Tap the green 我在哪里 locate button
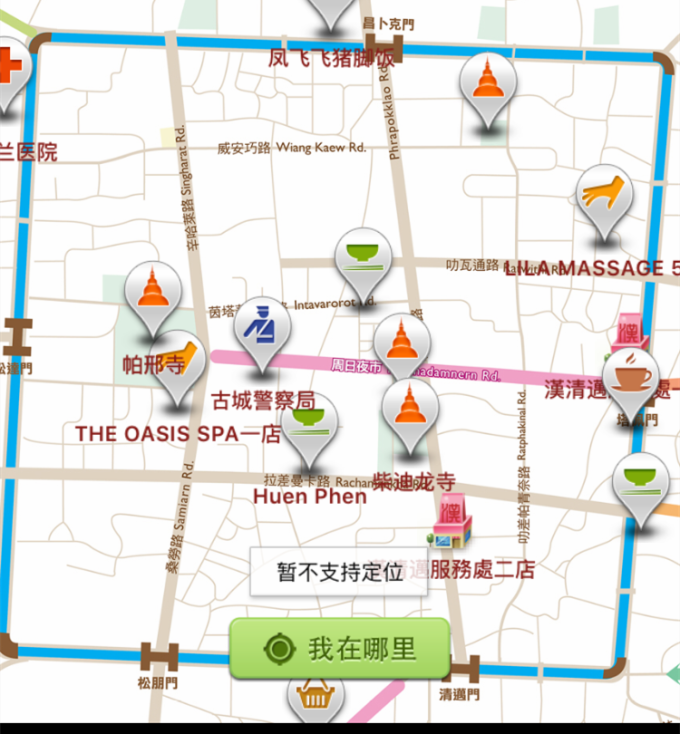 (339, 649)
